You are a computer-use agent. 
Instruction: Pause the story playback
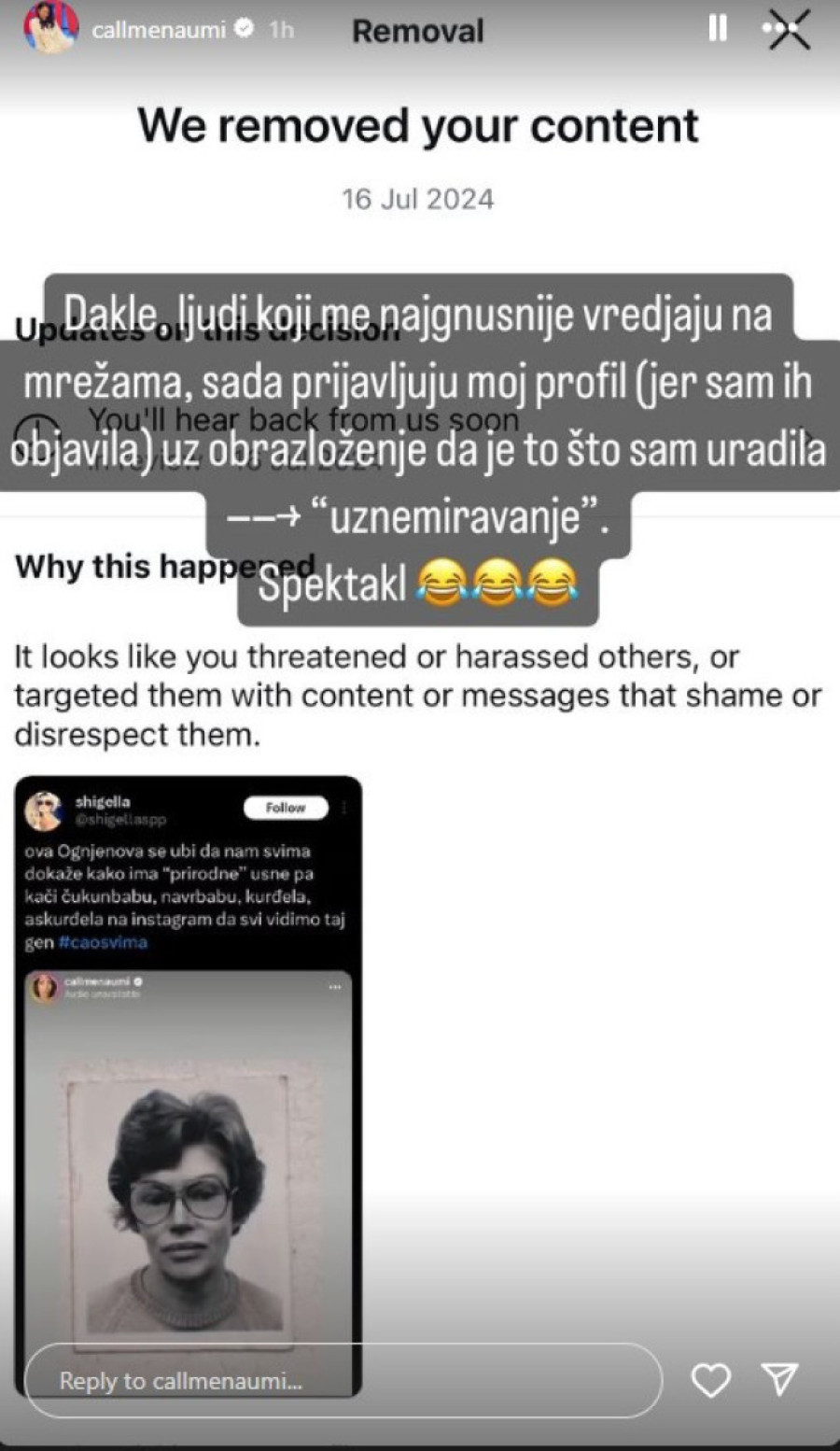pos(717,29)
